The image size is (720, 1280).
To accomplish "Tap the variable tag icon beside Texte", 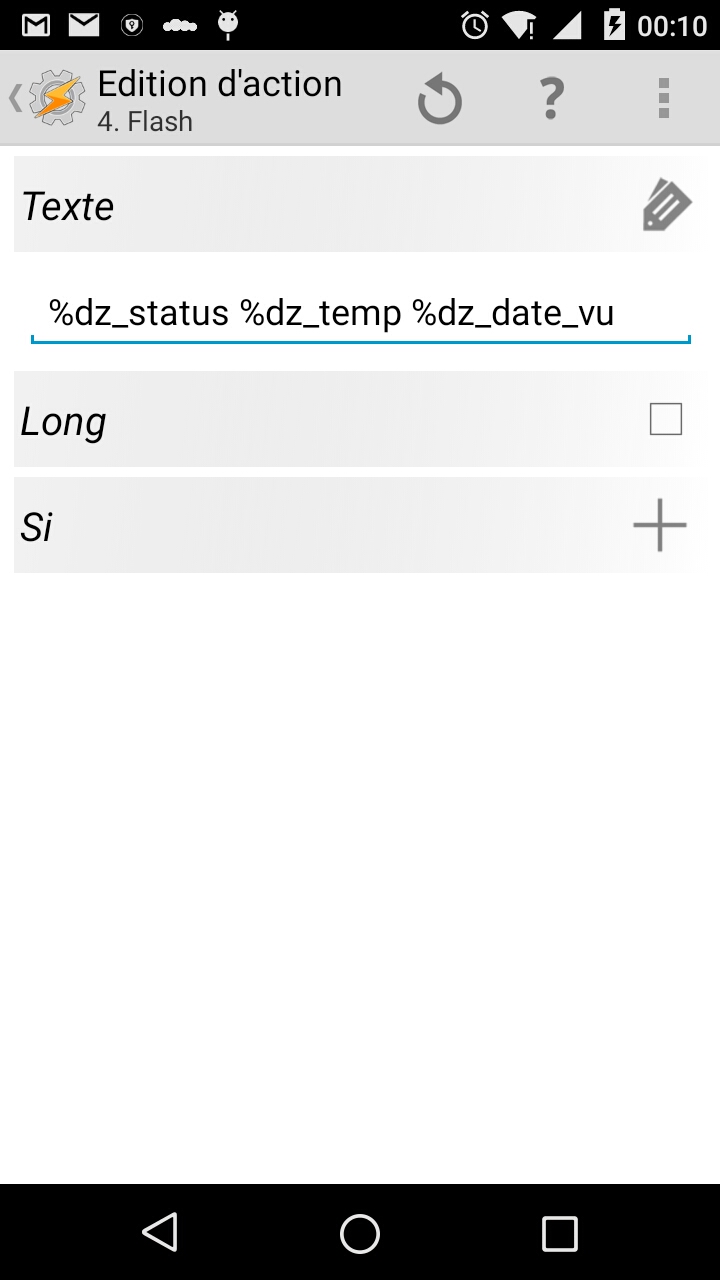I will pyautogui.click(x=666, y=205).
